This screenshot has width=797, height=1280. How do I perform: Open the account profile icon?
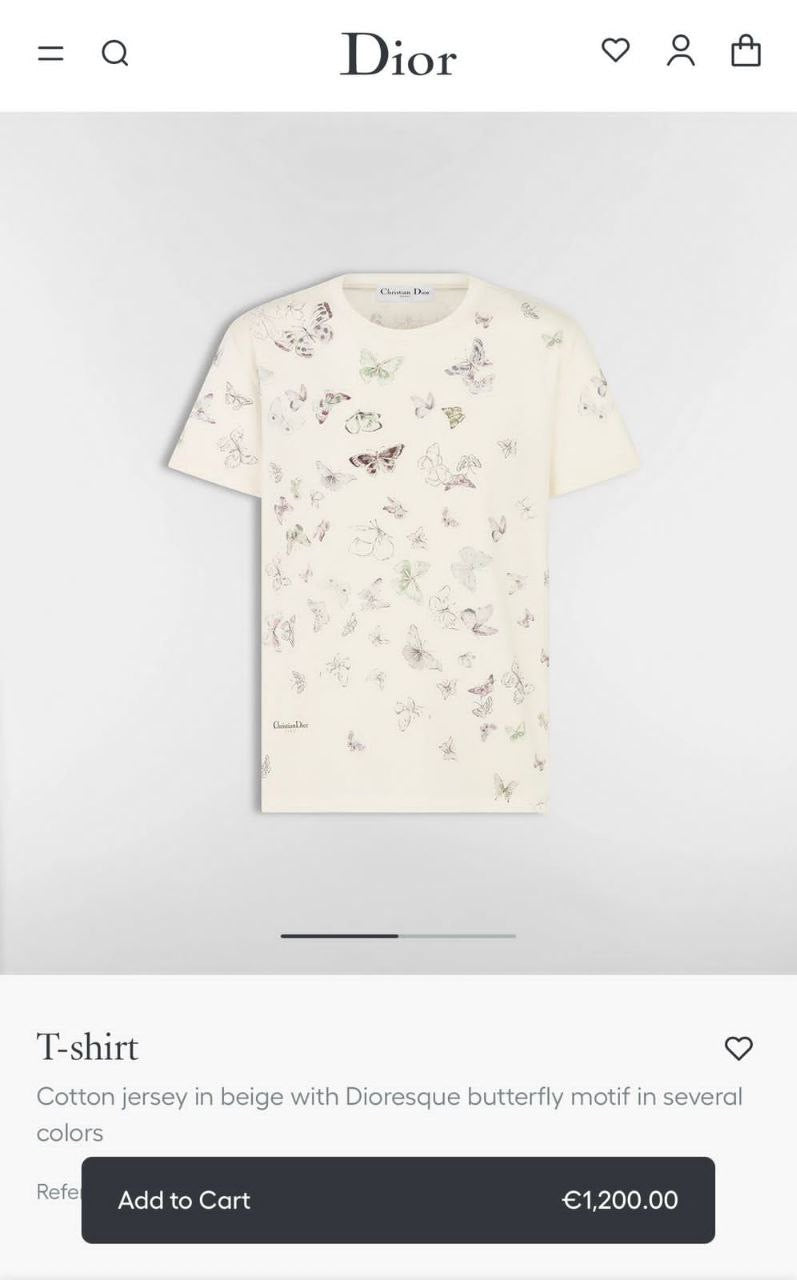[x=681, y=50]
